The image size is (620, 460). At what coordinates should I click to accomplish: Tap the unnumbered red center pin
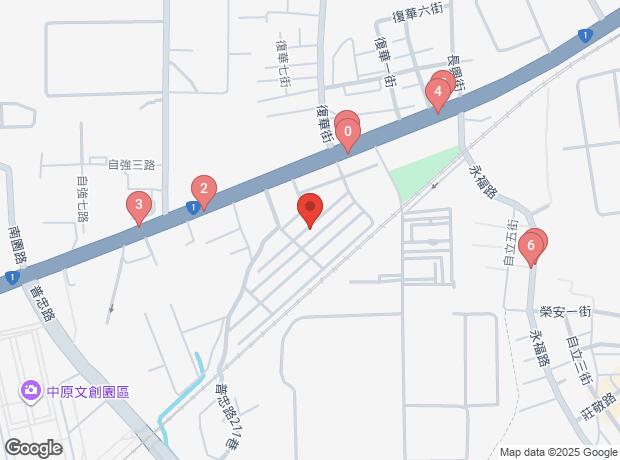pos(309,208)
